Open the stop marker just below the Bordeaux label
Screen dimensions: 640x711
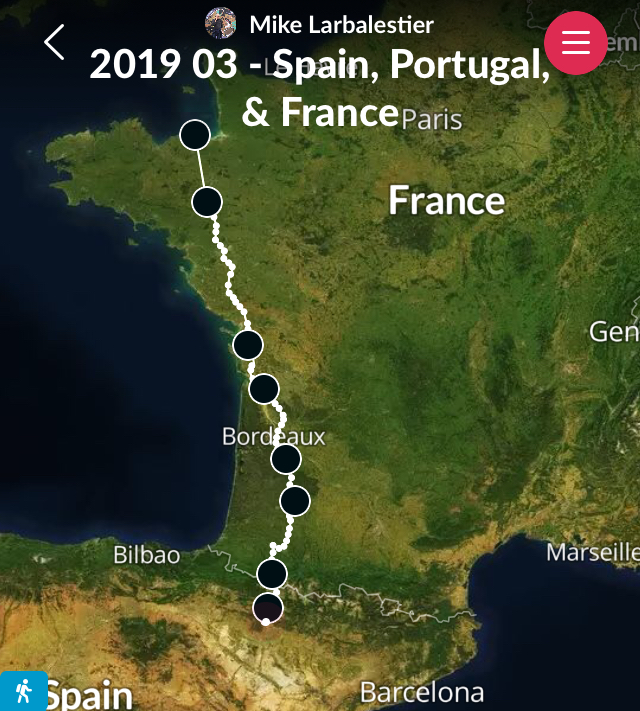click(x=285, y=459)
